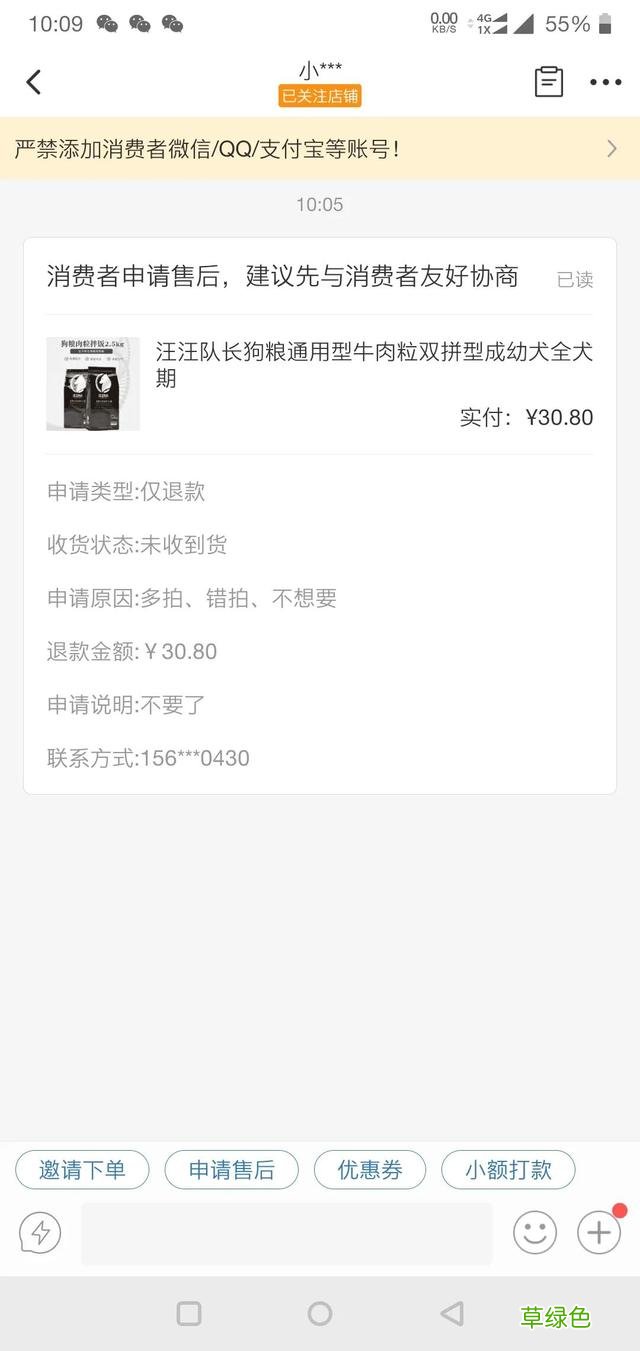Choose the 小额打款 quick action

coord(508,1170)
